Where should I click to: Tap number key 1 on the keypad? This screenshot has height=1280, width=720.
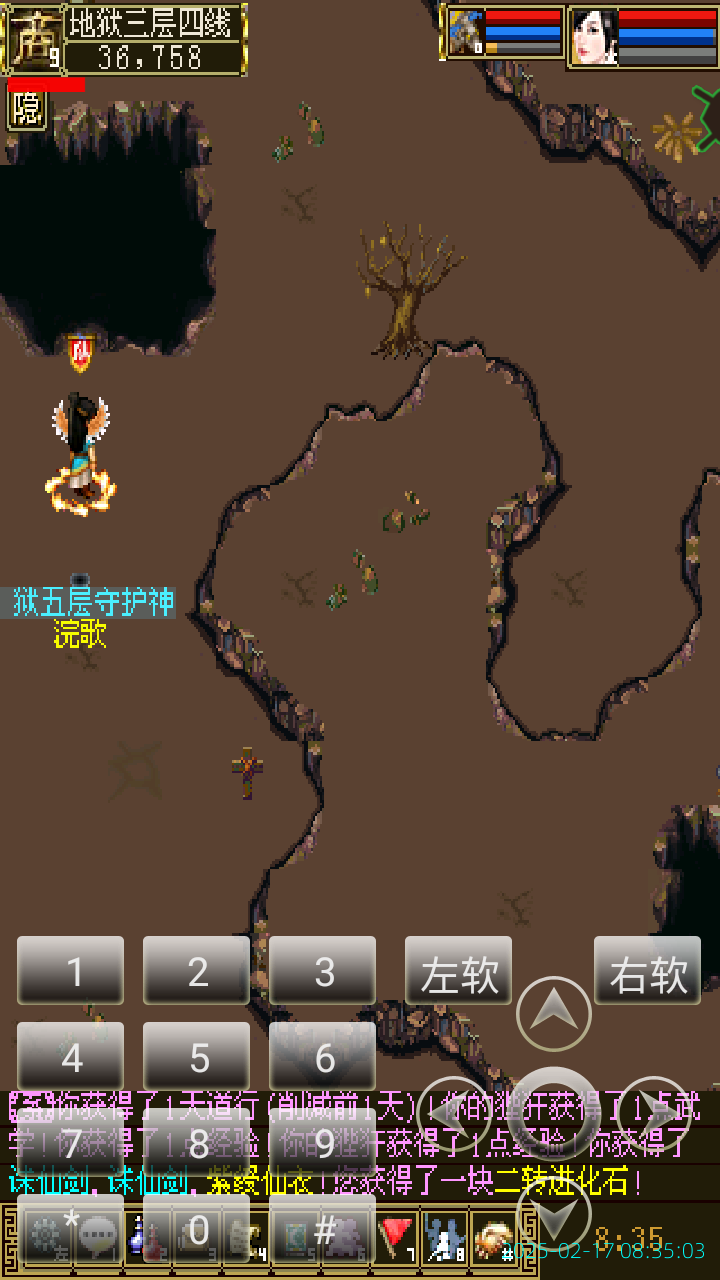tap(71, 971)
